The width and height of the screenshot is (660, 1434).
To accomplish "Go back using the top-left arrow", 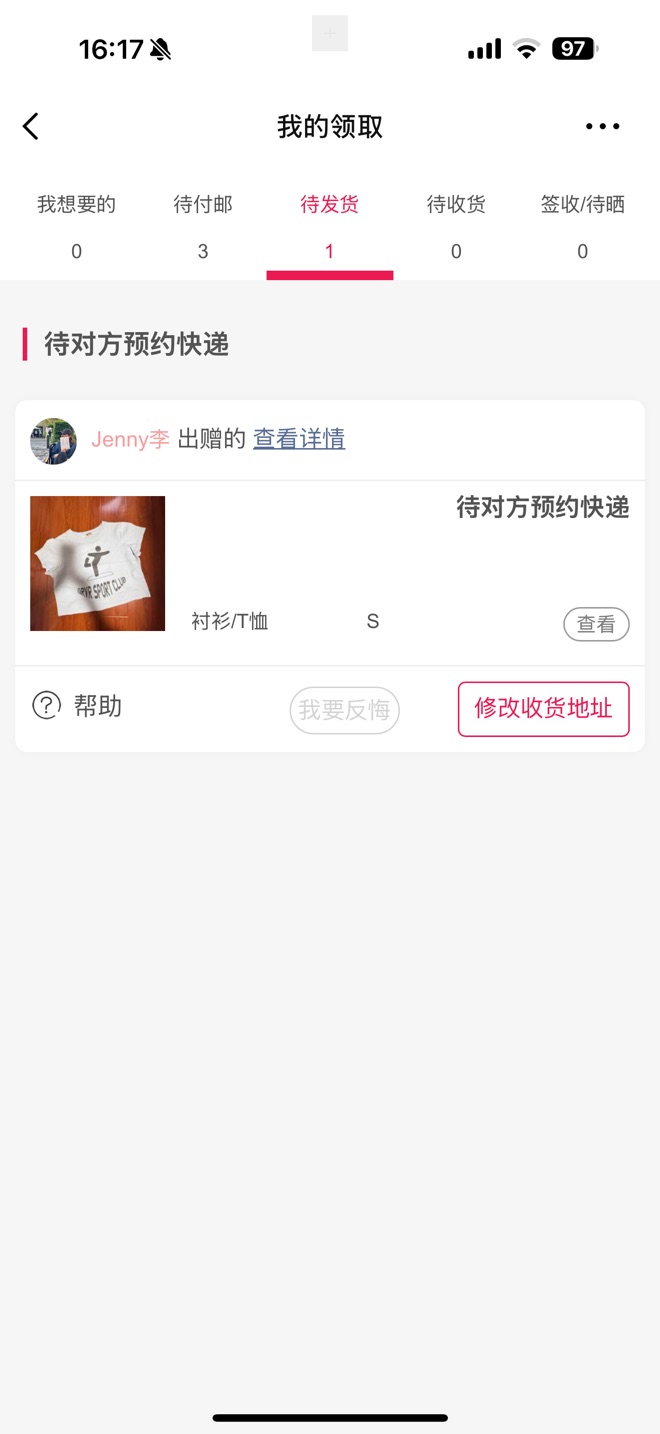I will click(31, 126).
